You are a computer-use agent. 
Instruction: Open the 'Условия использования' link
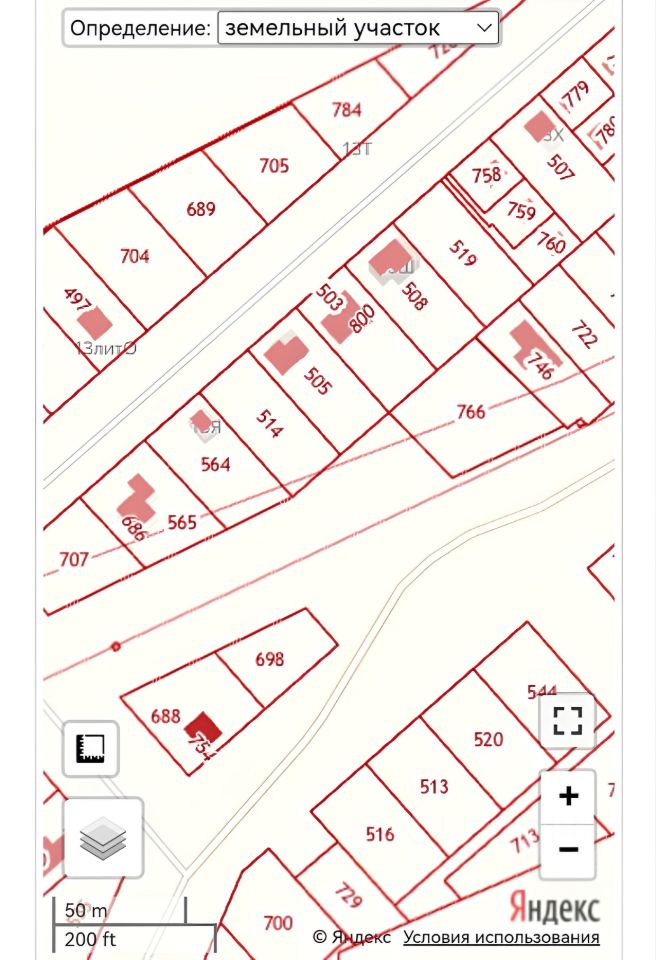pyautogui.click(x=501, y=937)
